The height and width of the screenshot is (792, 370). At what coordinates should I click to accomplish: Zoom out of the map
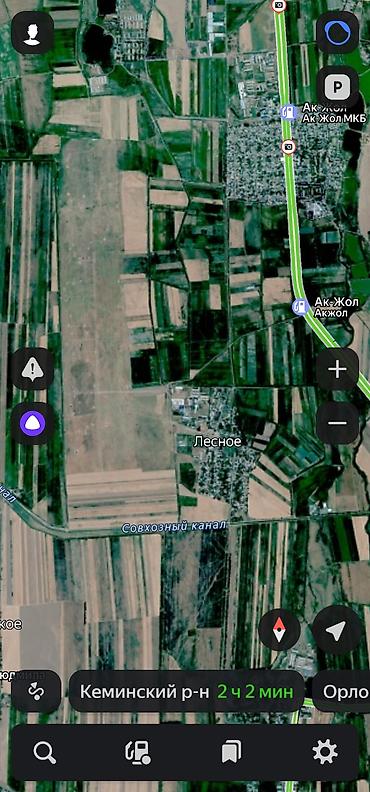click(337, 423)
